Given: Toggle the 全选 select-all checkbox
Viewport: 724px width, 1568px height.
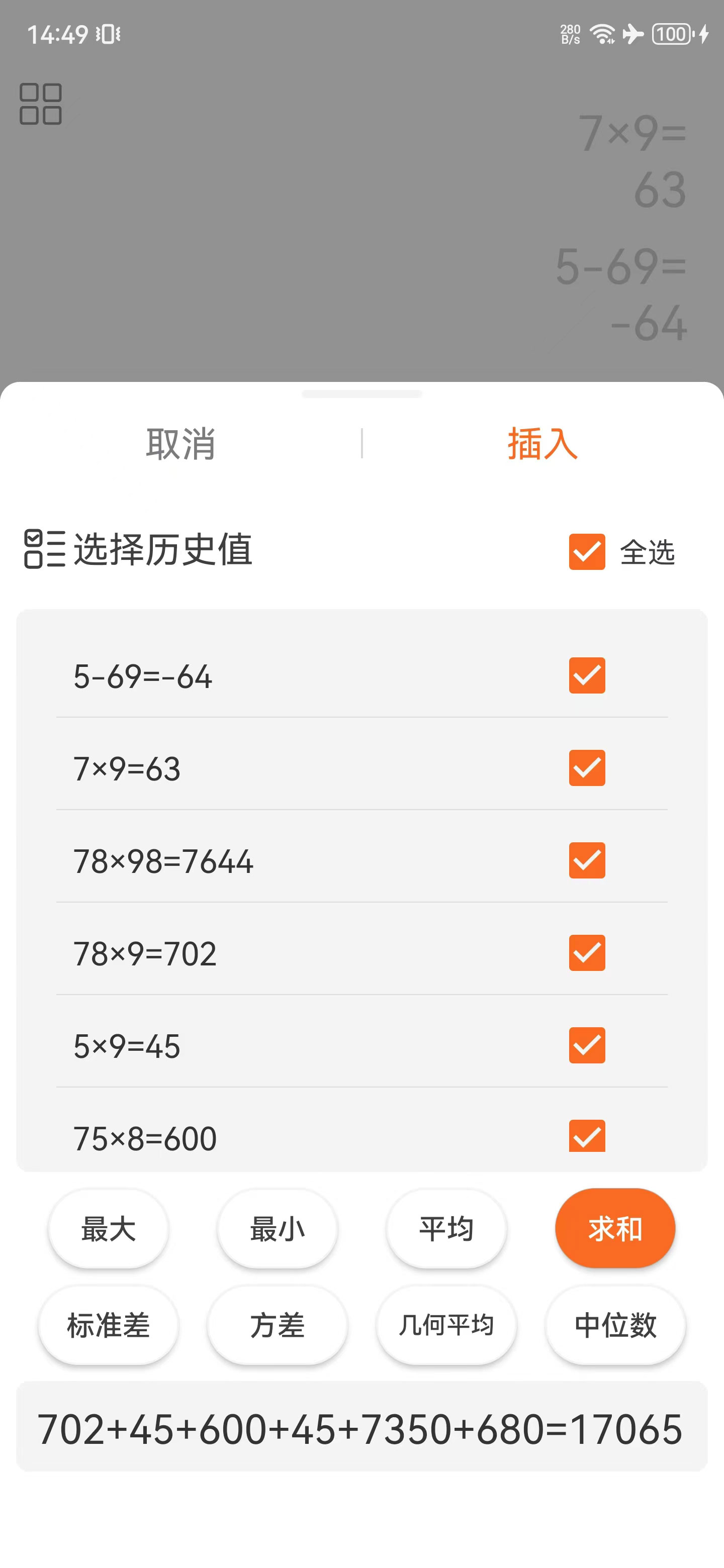Looking at the screenshot, I should (586, 551).
